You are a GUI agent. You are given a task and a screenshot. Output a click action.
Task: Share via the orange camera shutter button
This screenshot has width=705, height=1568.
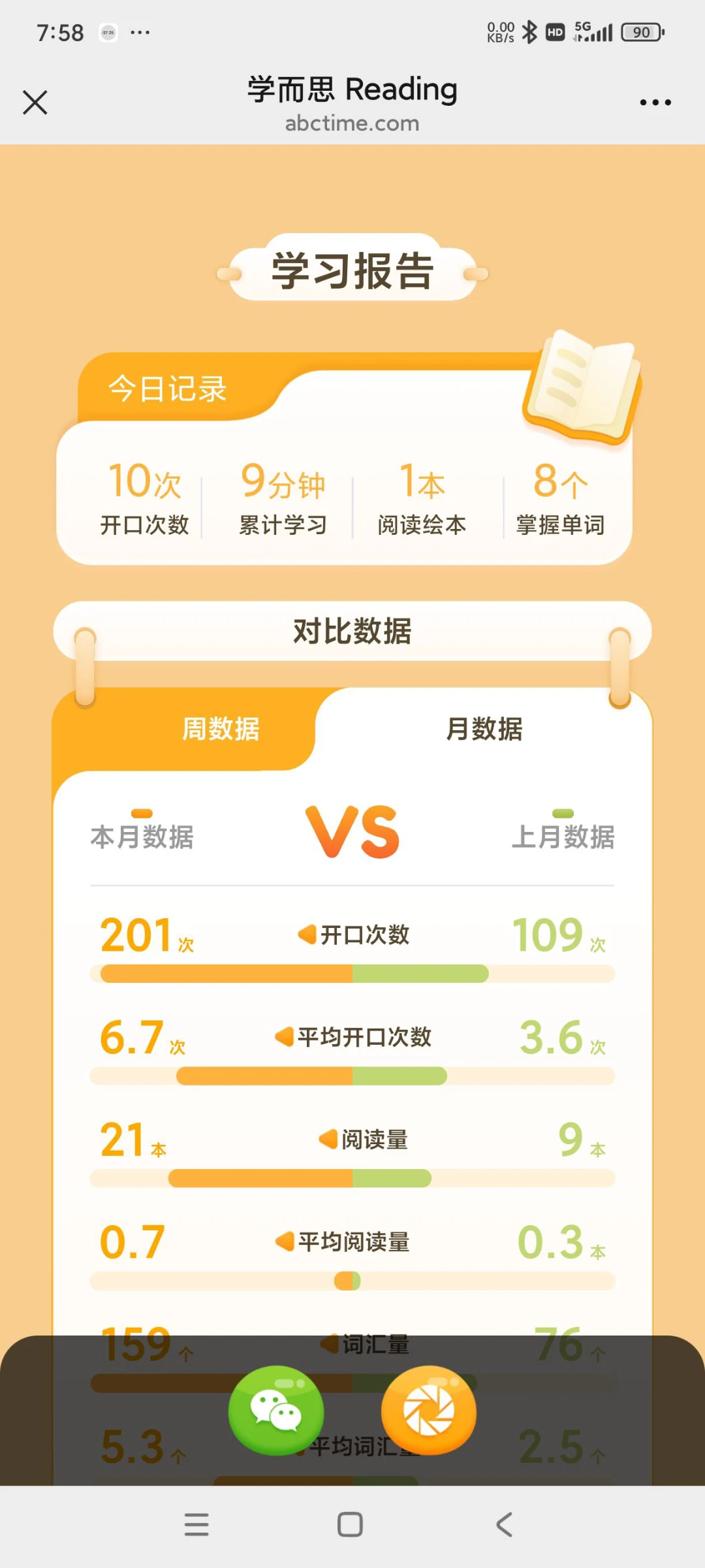click(429, 1409)
